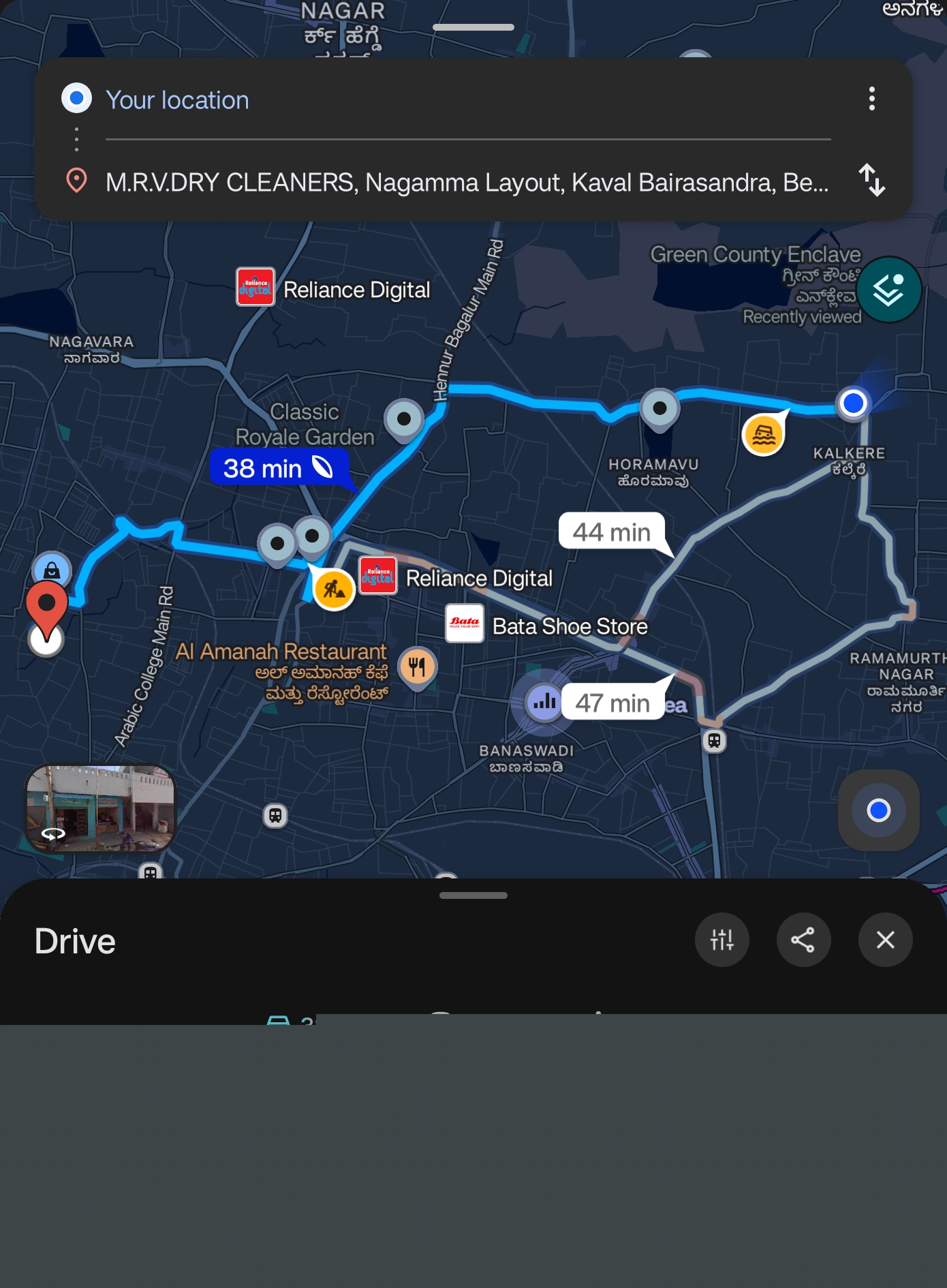The width and height of the screenshot is (947, 1288).
Task: Open the Bata Shoe Store marker
Action: 465,624
